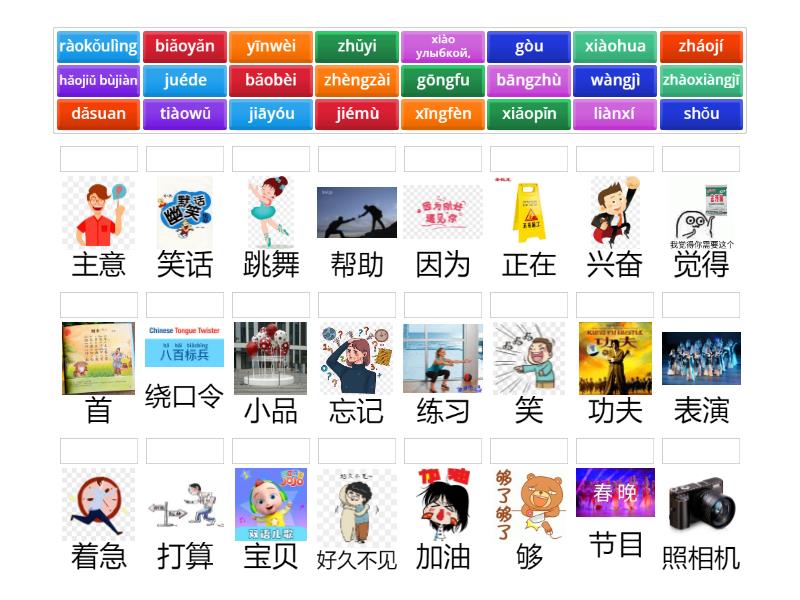Tap the shǒu tile
800x600 pixels.
(701, 114)
